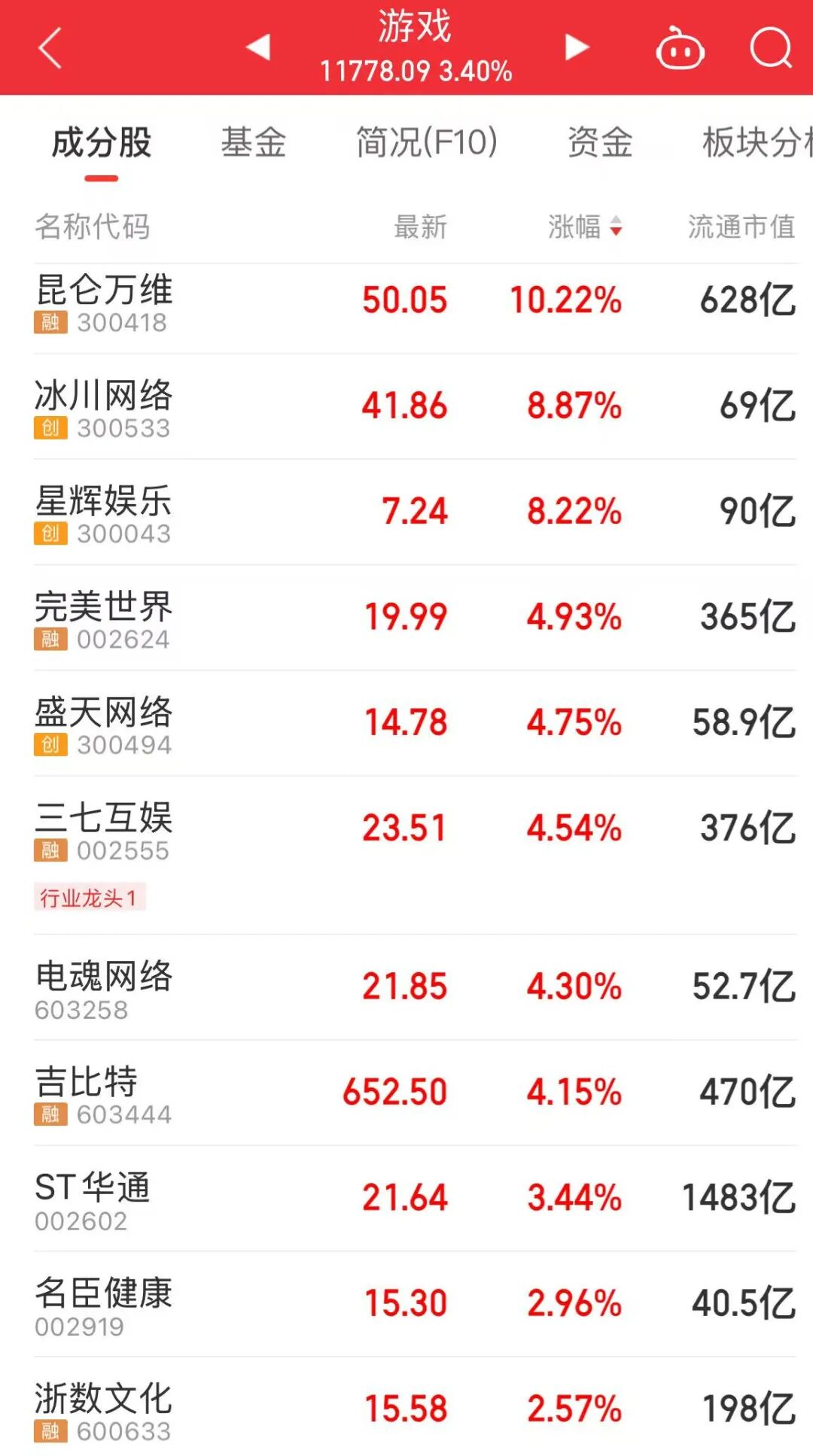Switch to the 简况(F10) tab
This screenshot has width=813, height=1456.
coord(426,143)
